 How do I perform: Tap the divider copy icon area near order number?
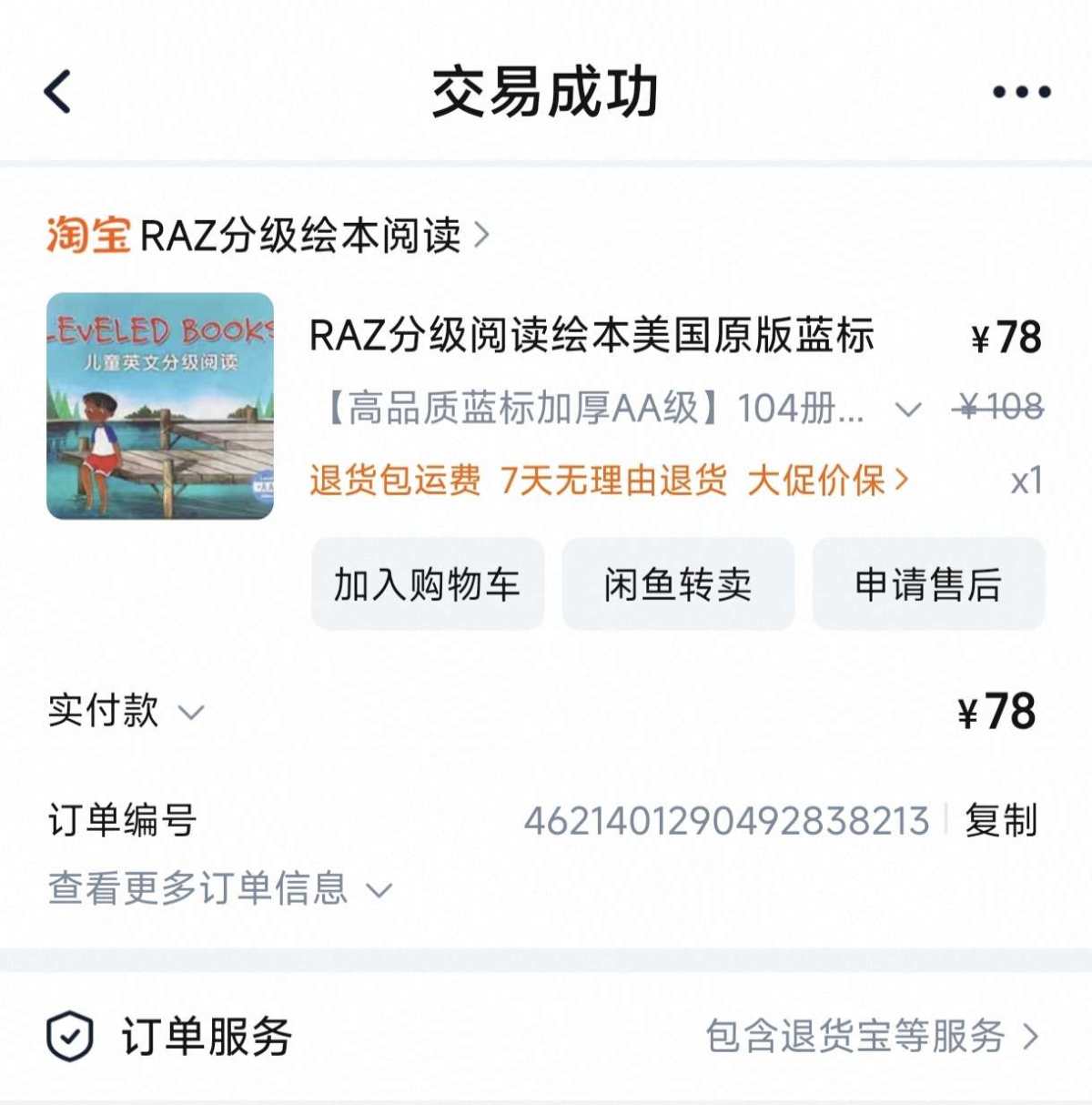click(946, 820)
